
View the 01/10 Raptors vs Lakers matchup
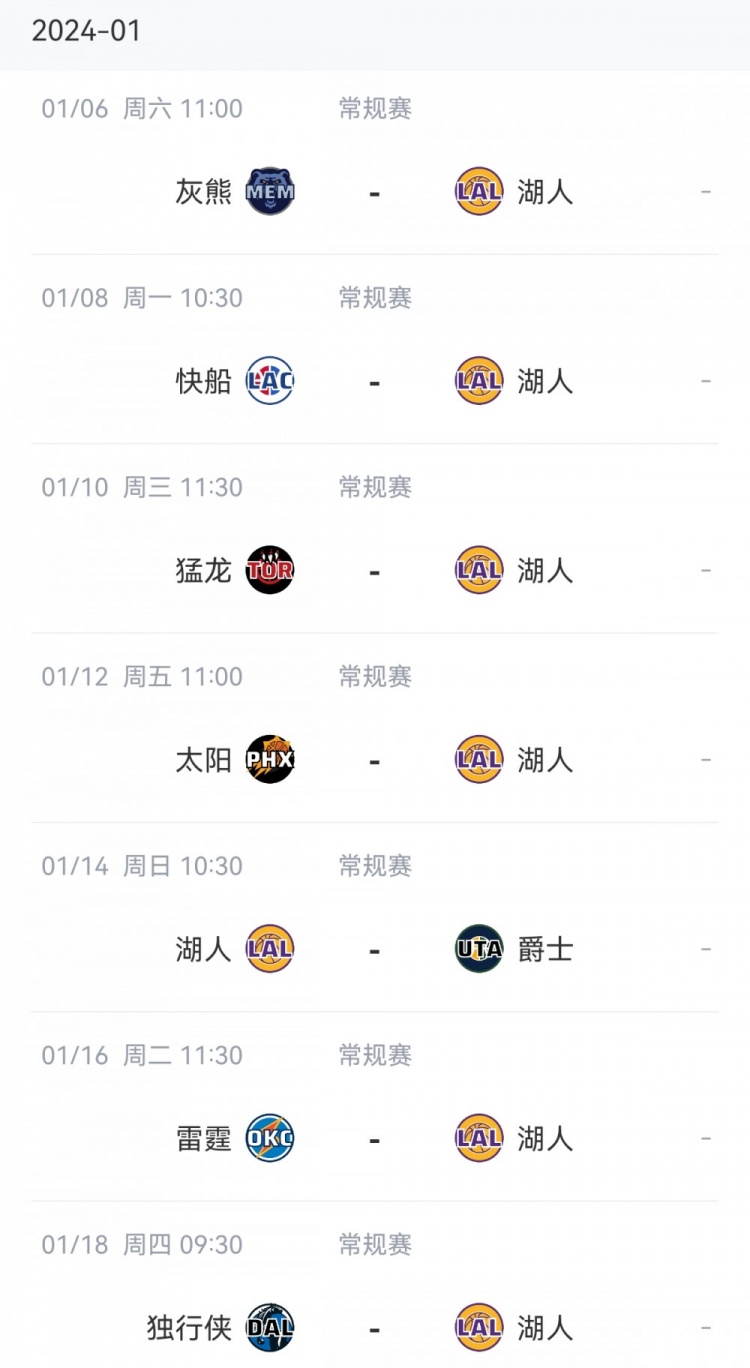375,538
